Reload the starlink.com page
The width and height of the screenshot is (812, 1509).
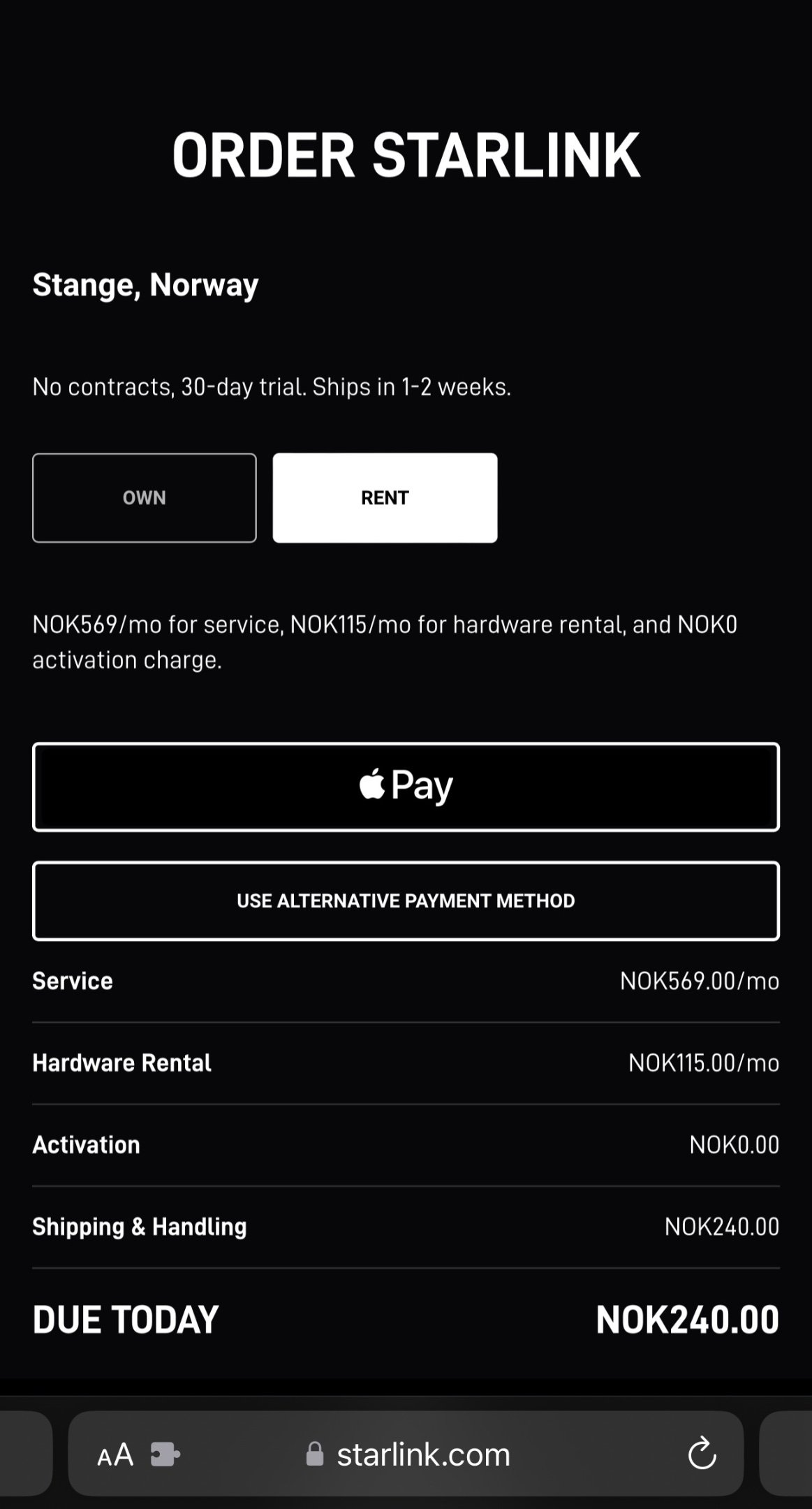(x=702, y=1455)
